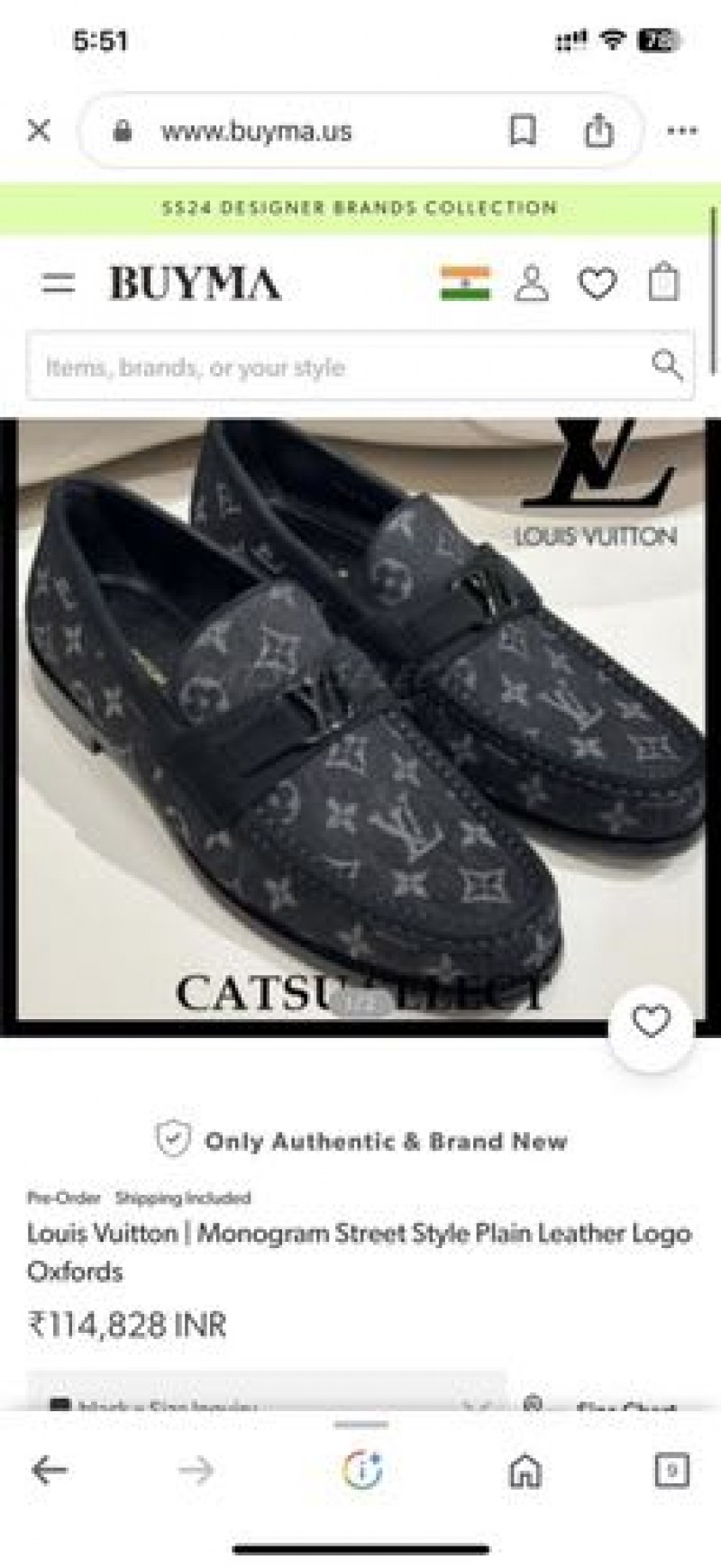721x1568 pixels.
Task: Open the browser tabs switcher
Action: click(671, 1471)
